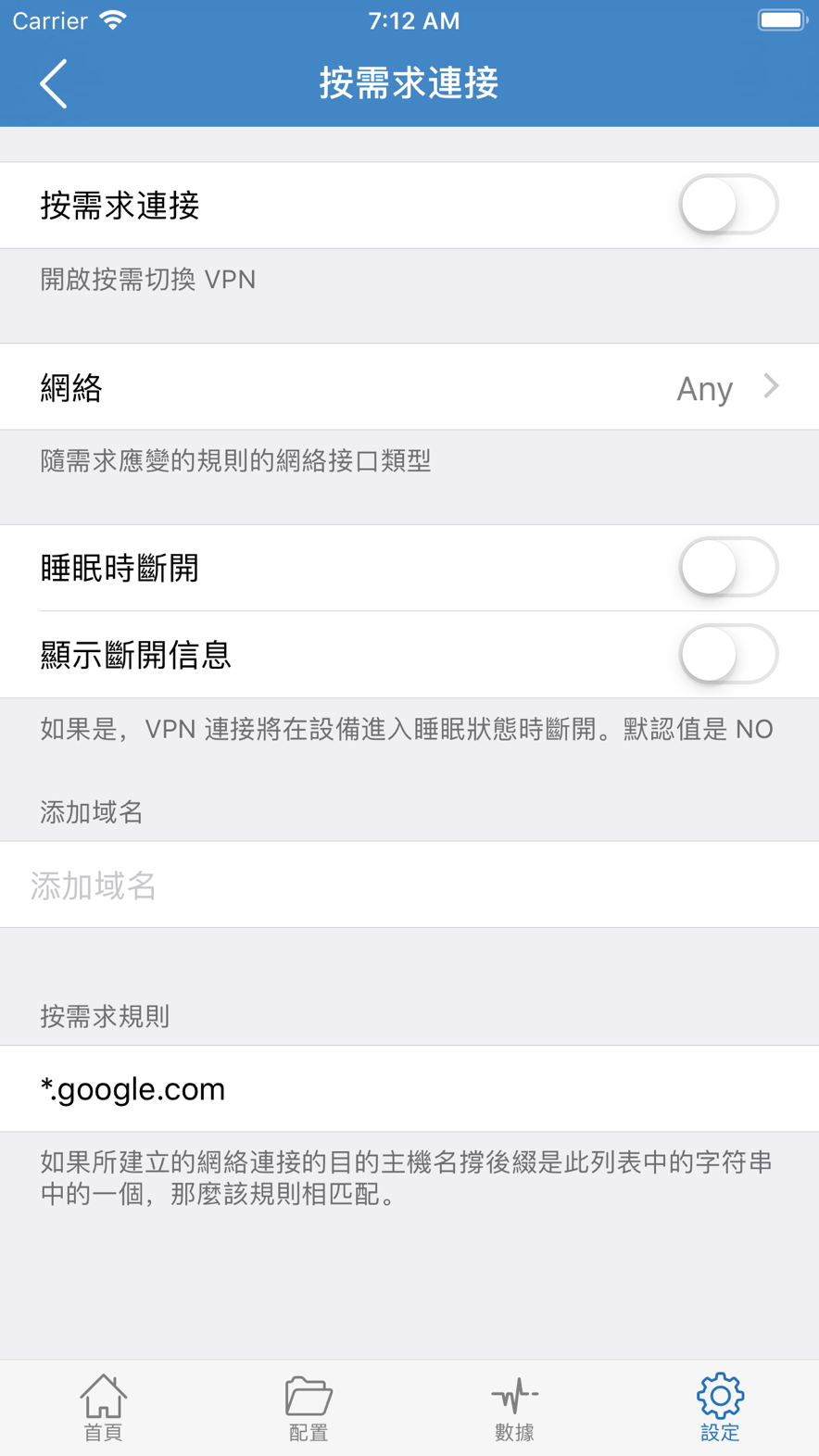This screenshot has width=819, height=1456.
Task: Toggle 睡眠時斷開 on
Action: 728,568
